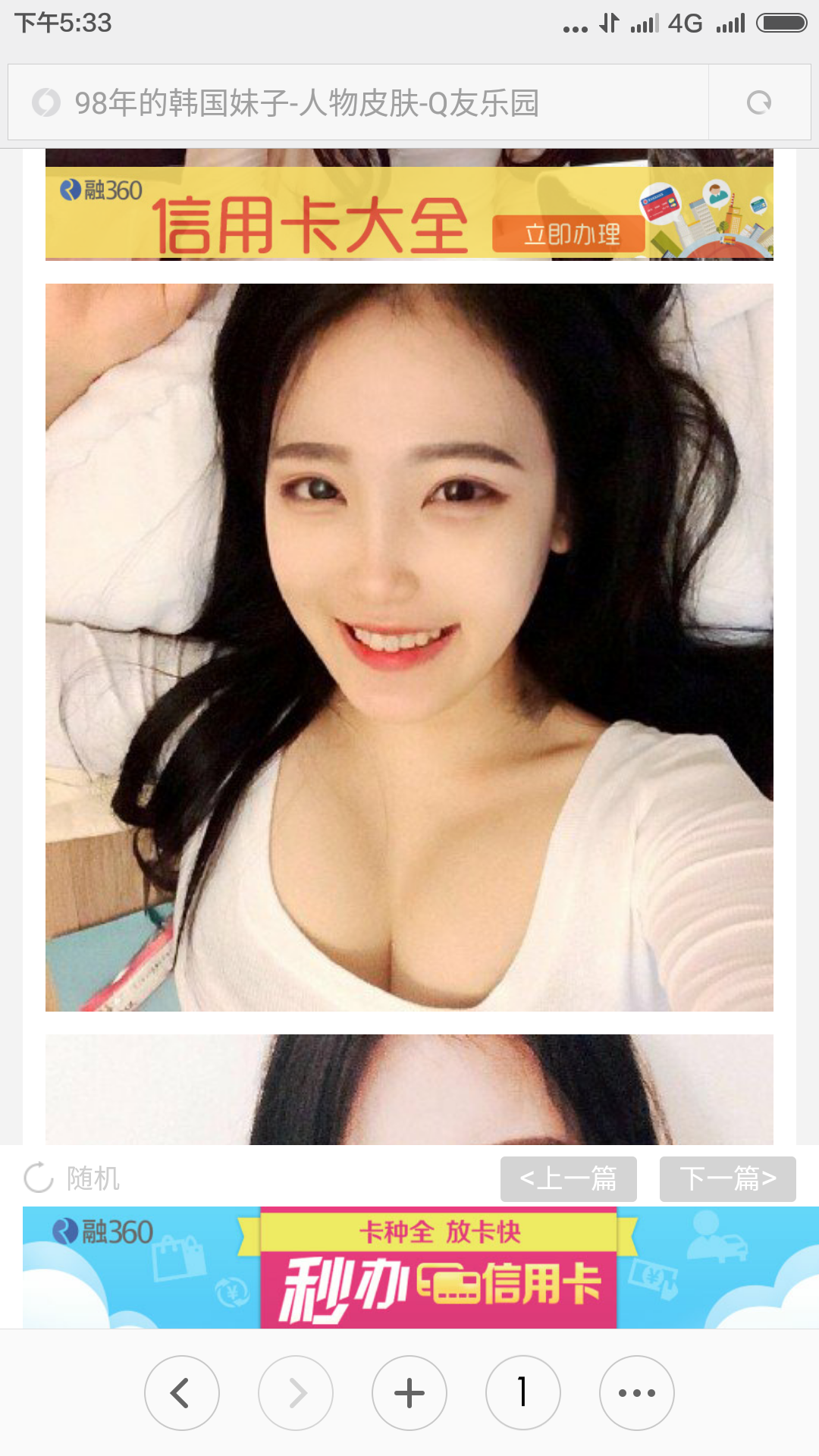Open the browser's three-dot menu
This screenshot has height=1456, width=819.
[x=636, y=1393]
